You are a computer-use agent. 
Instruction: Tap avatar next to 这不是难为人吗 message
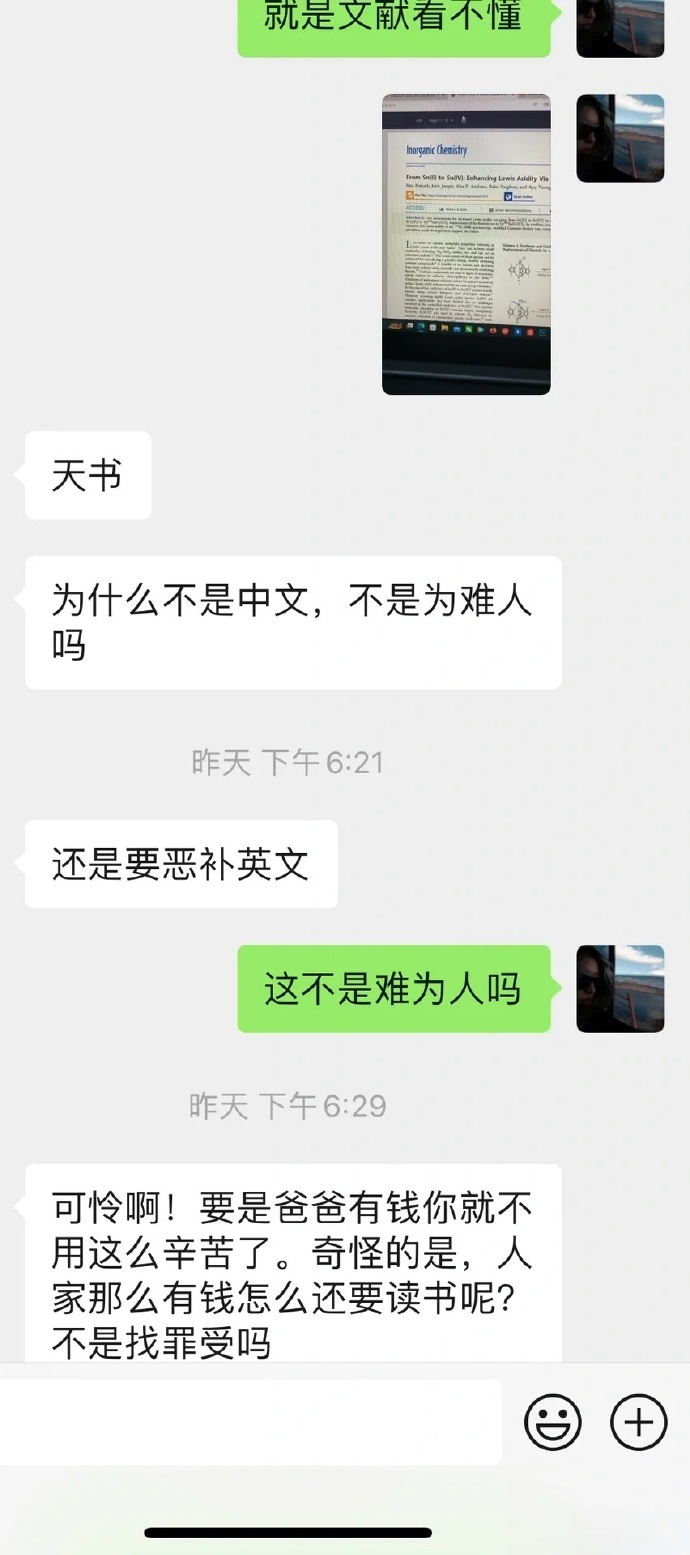point(620,988)
